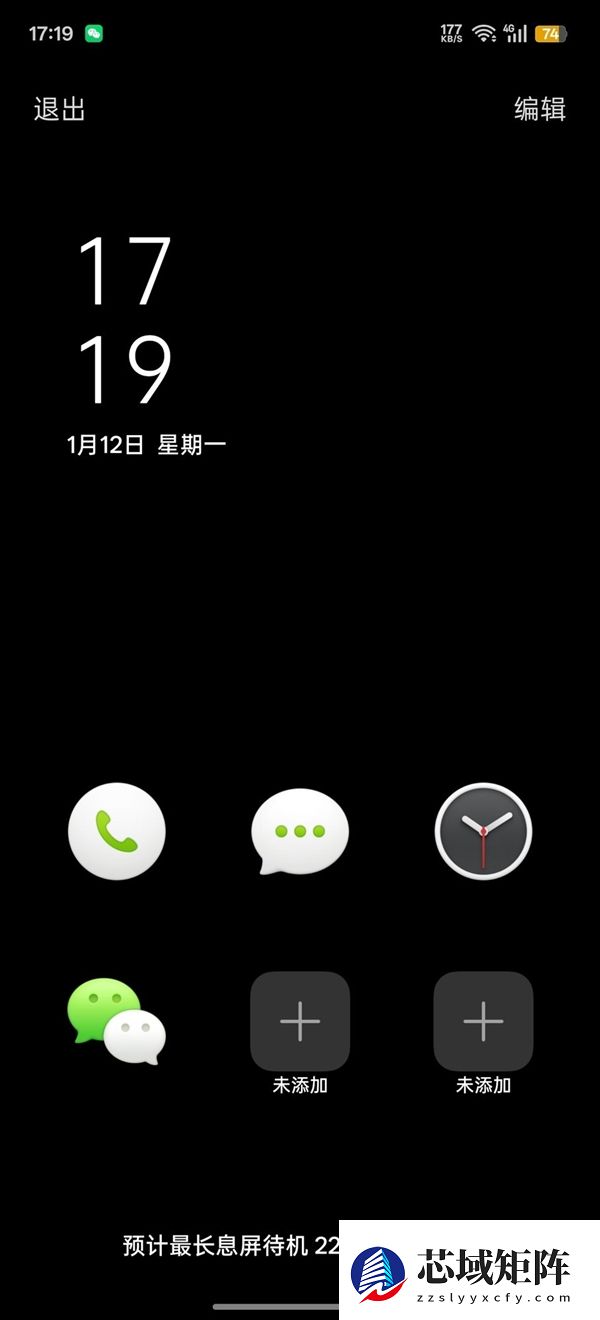Viewport: 600px width, 1320px height.
Task: Add an app to the last 未添加 slot
Action: [483, 1021]
